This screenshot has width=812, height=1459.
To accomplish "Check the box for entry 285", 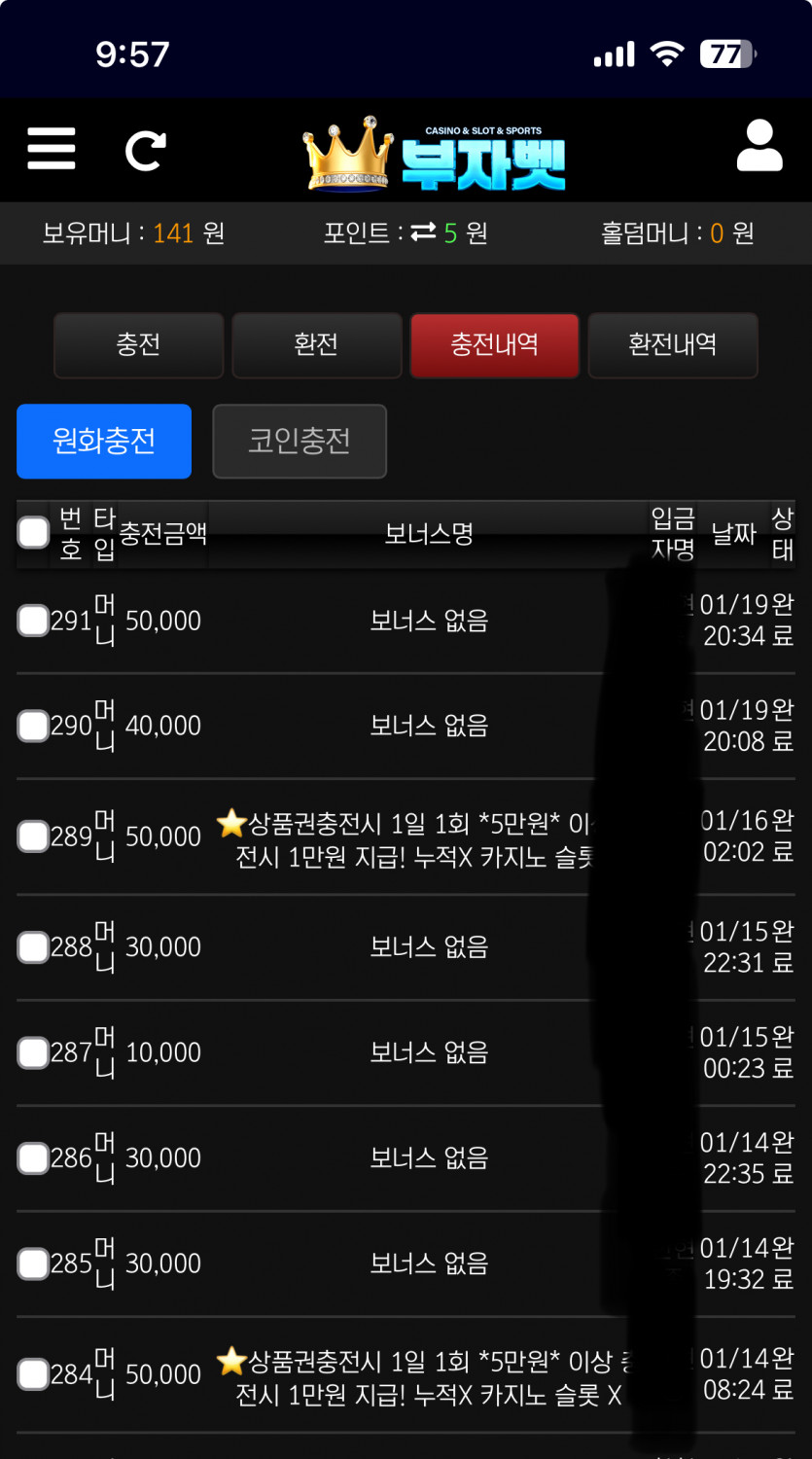I will point(34,1263).
